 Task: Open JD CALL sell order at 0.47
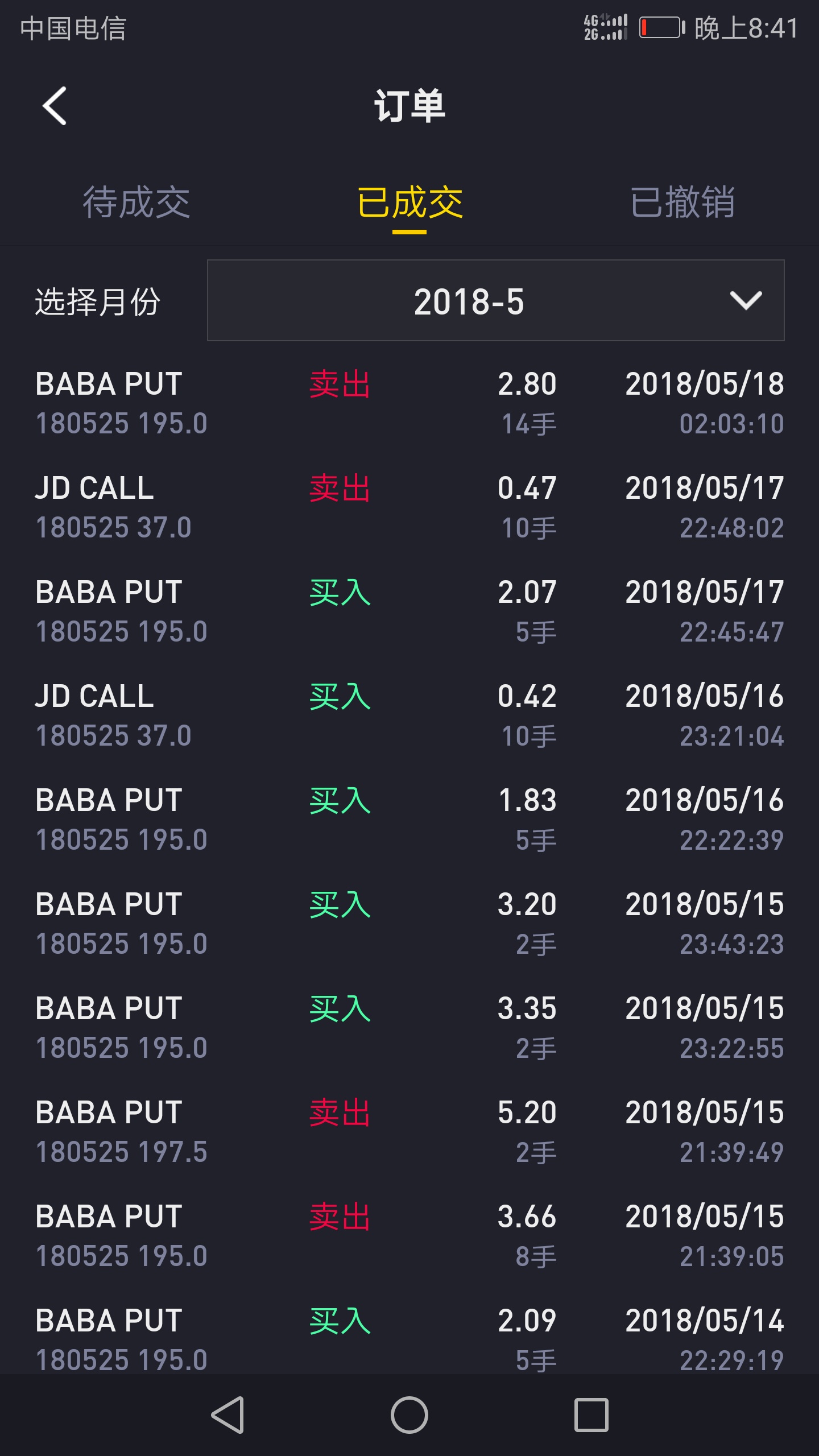tap(409, 507)
